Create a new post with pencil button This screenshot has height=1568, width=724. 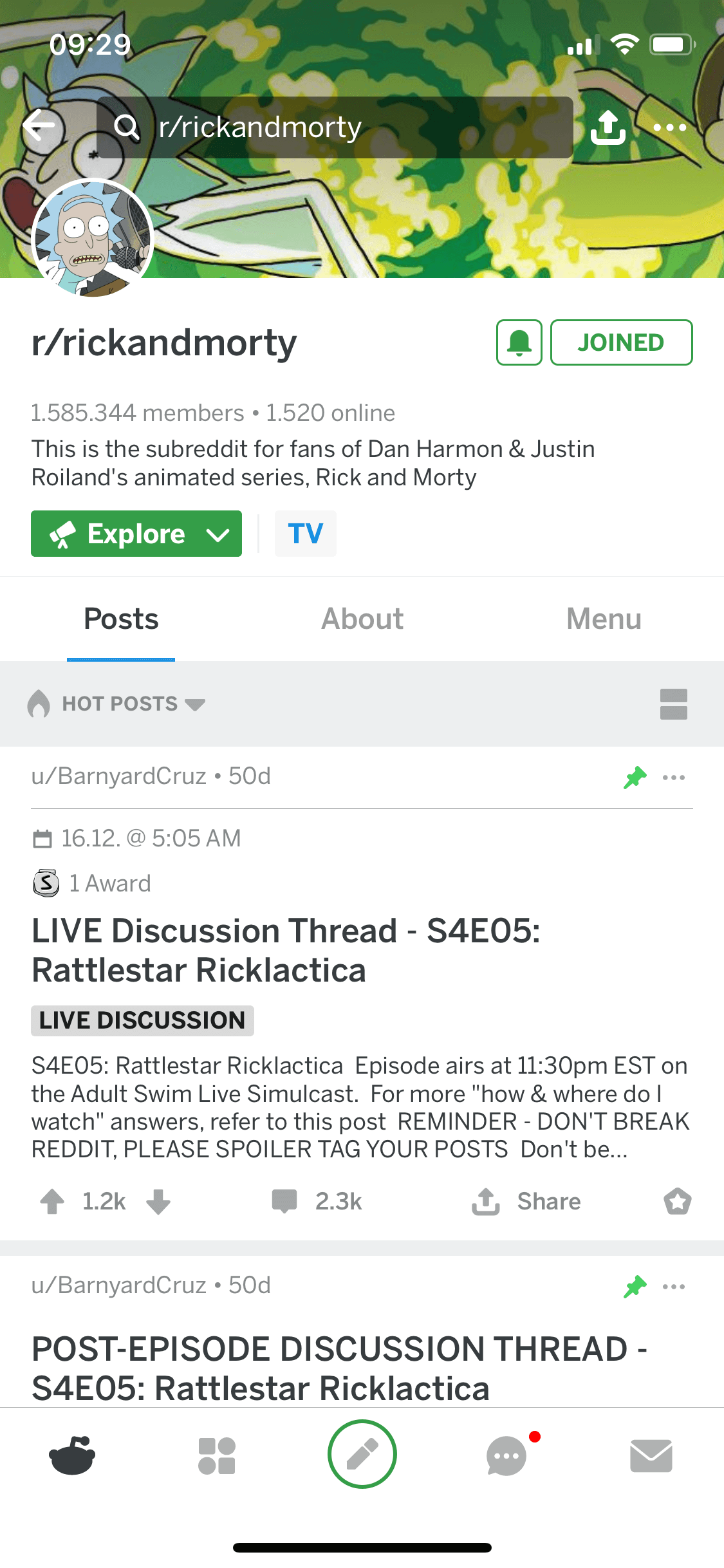(362, 1454)
